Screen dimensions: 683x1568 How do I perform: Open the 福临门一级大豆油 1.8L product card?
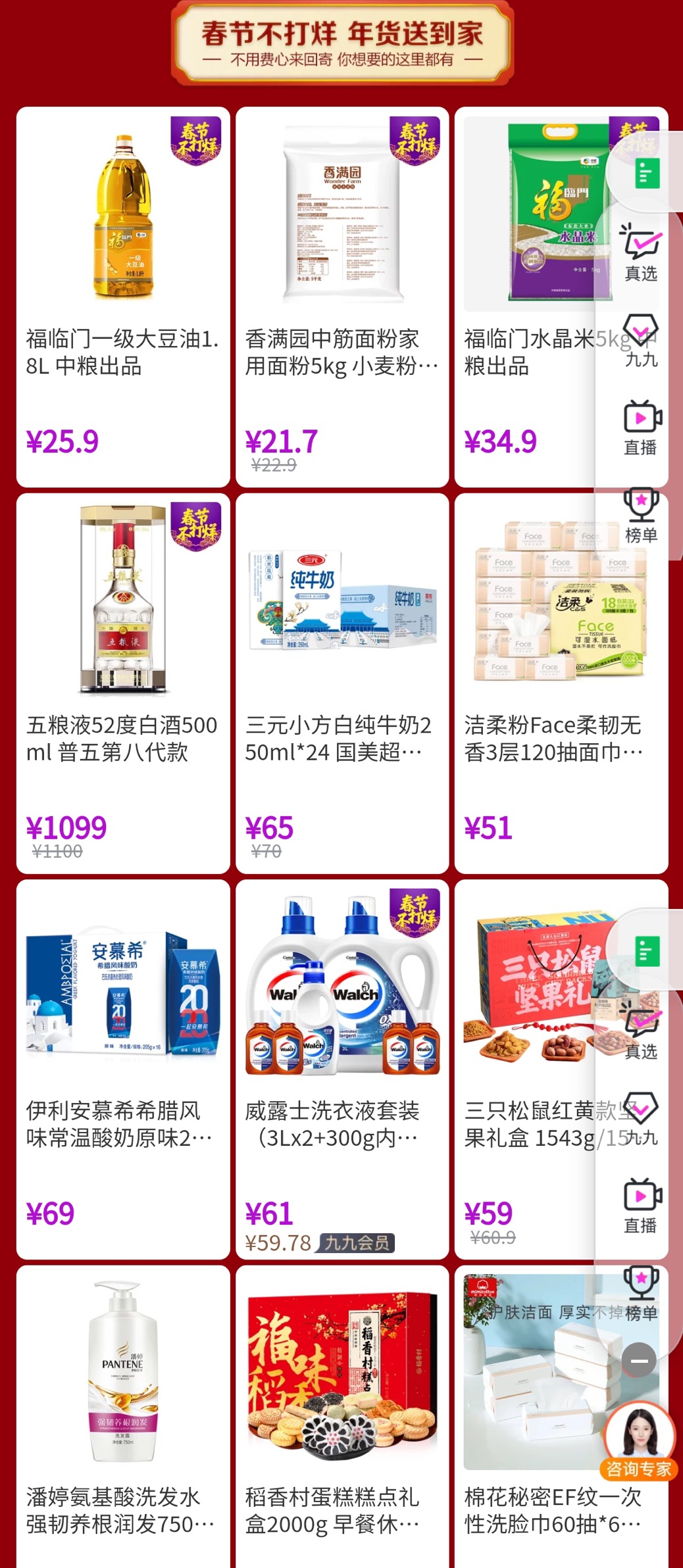click(123, 297)
